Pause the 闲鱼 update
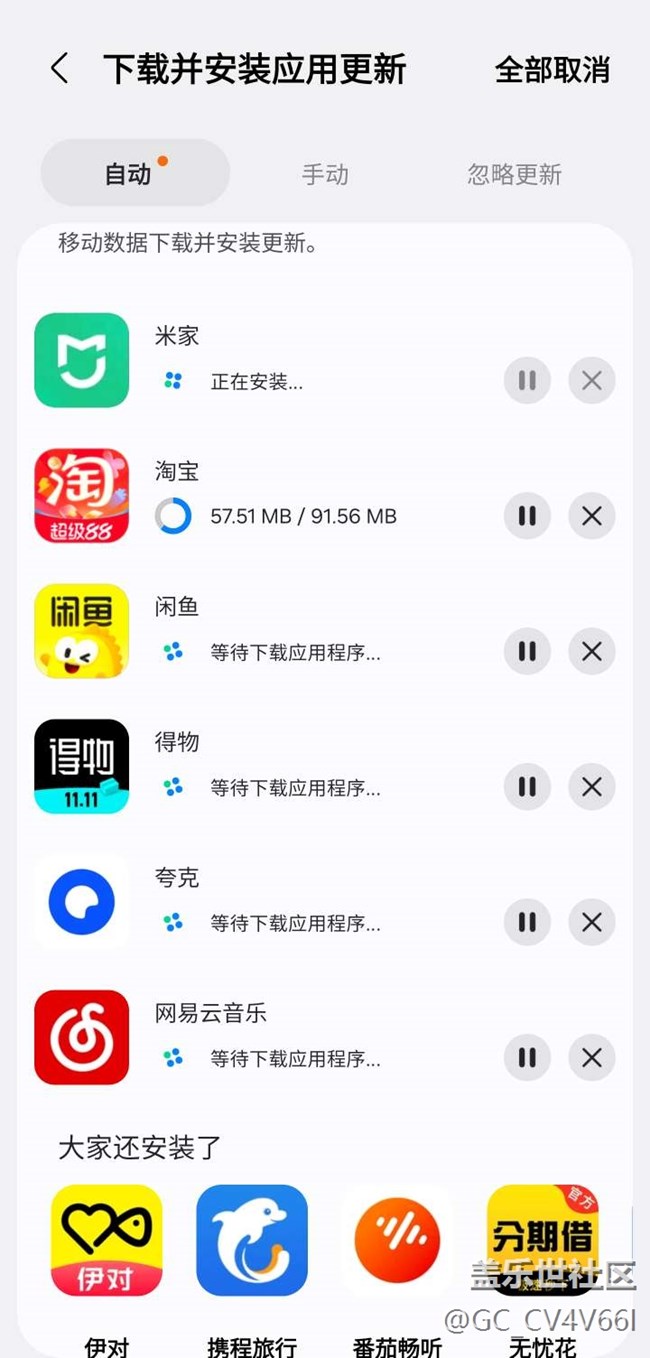Viewport: 650px width, 1358px height. (x=527, y=652)
